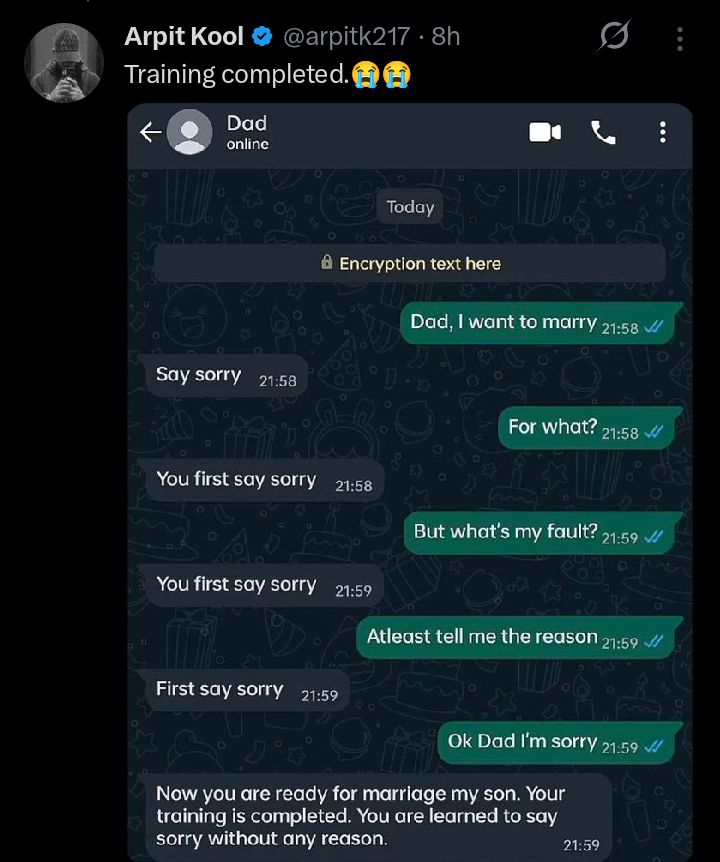This screenshot has width=720, height=862.
Task: View the attached WhatsApp chat image
Action: pos(410,480)
